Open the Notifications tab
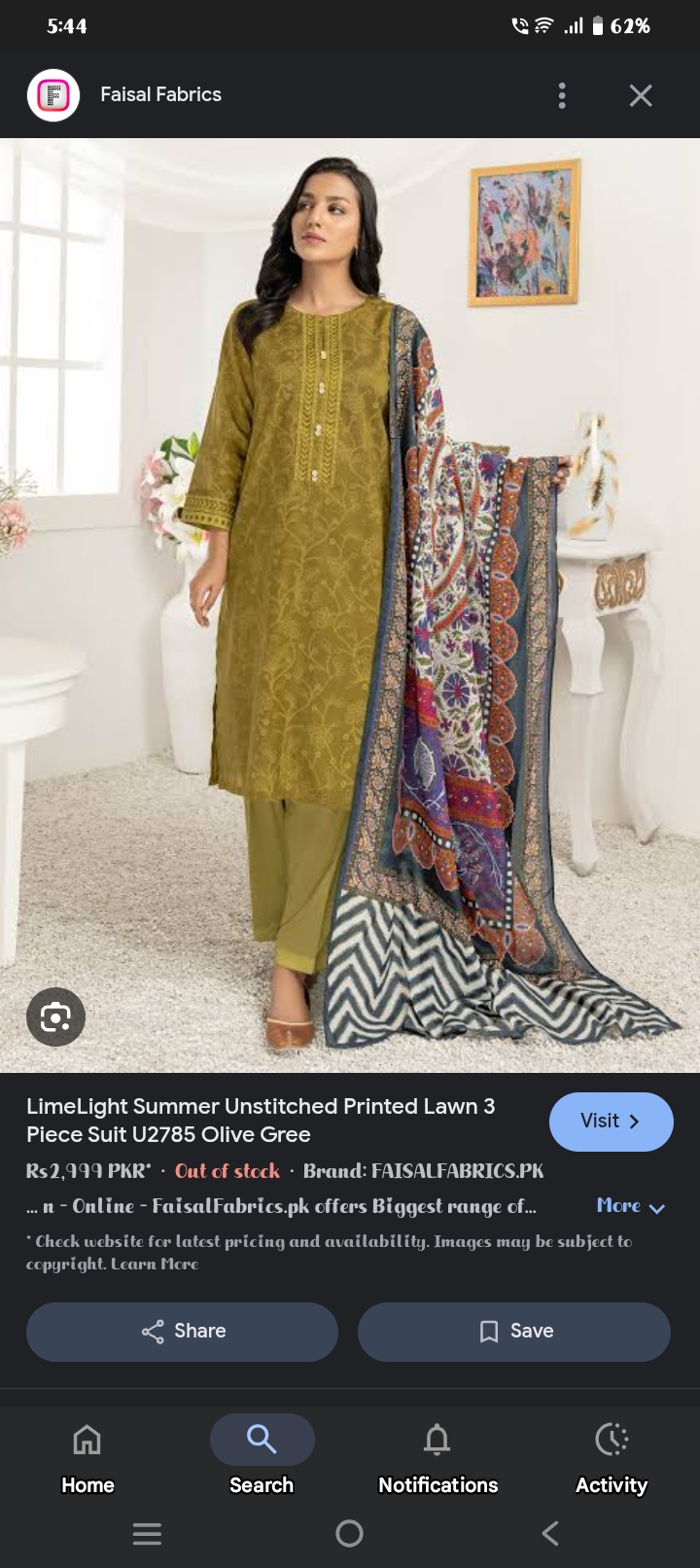This screenshot has width=700, height=1568. coord(437,1456)
